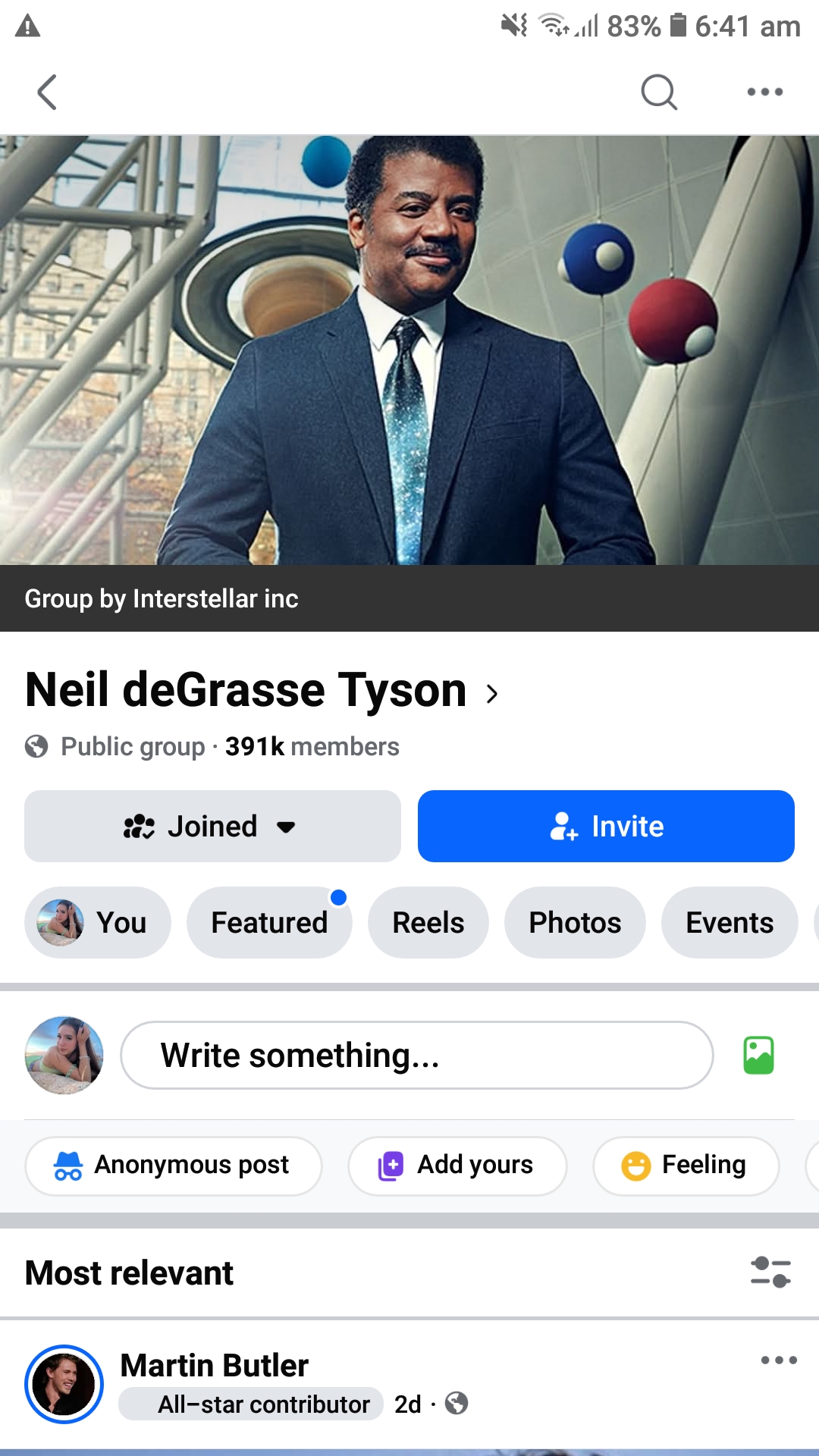The height and width of the screenshot is (1456, 819).
Task: Open the Photos tab
Action: pos(575,923)
